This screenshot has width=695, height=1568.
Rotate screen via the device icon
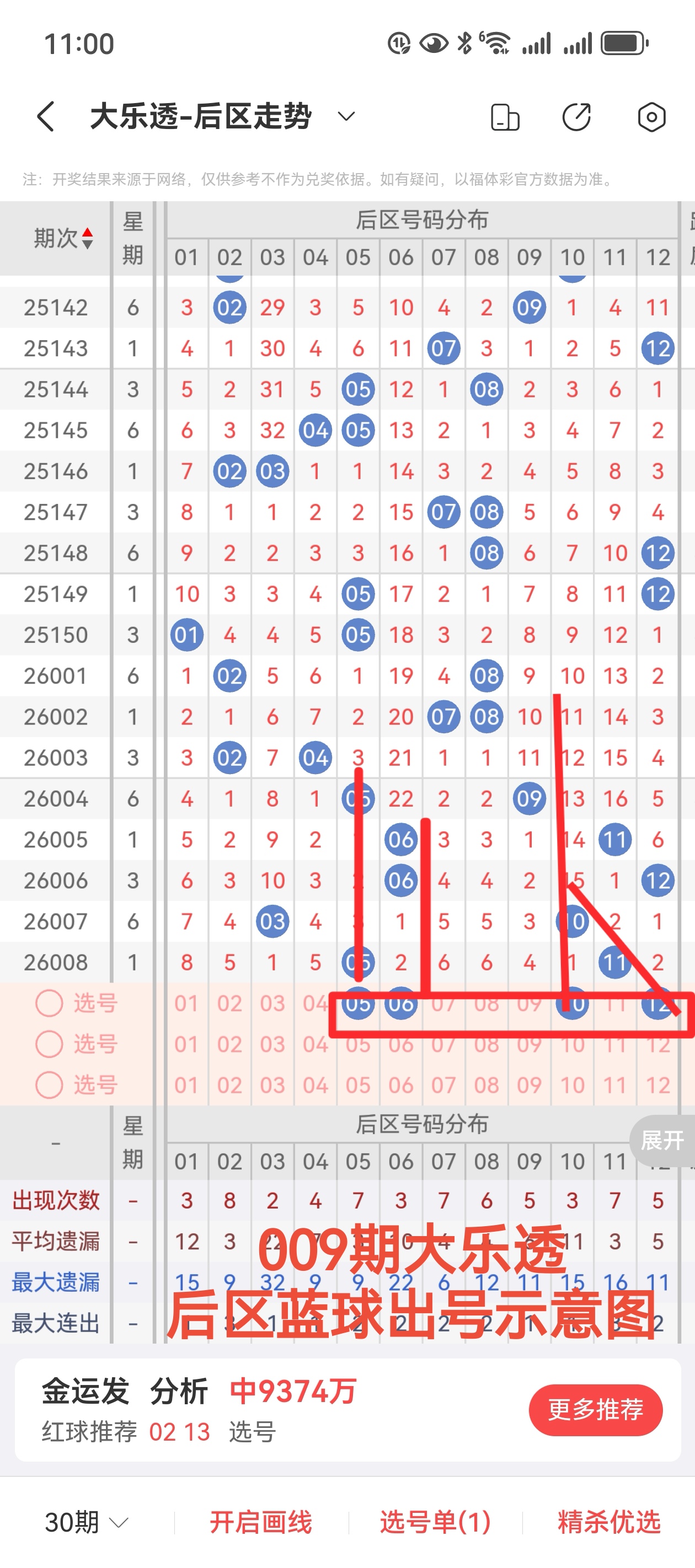(504, 117)
